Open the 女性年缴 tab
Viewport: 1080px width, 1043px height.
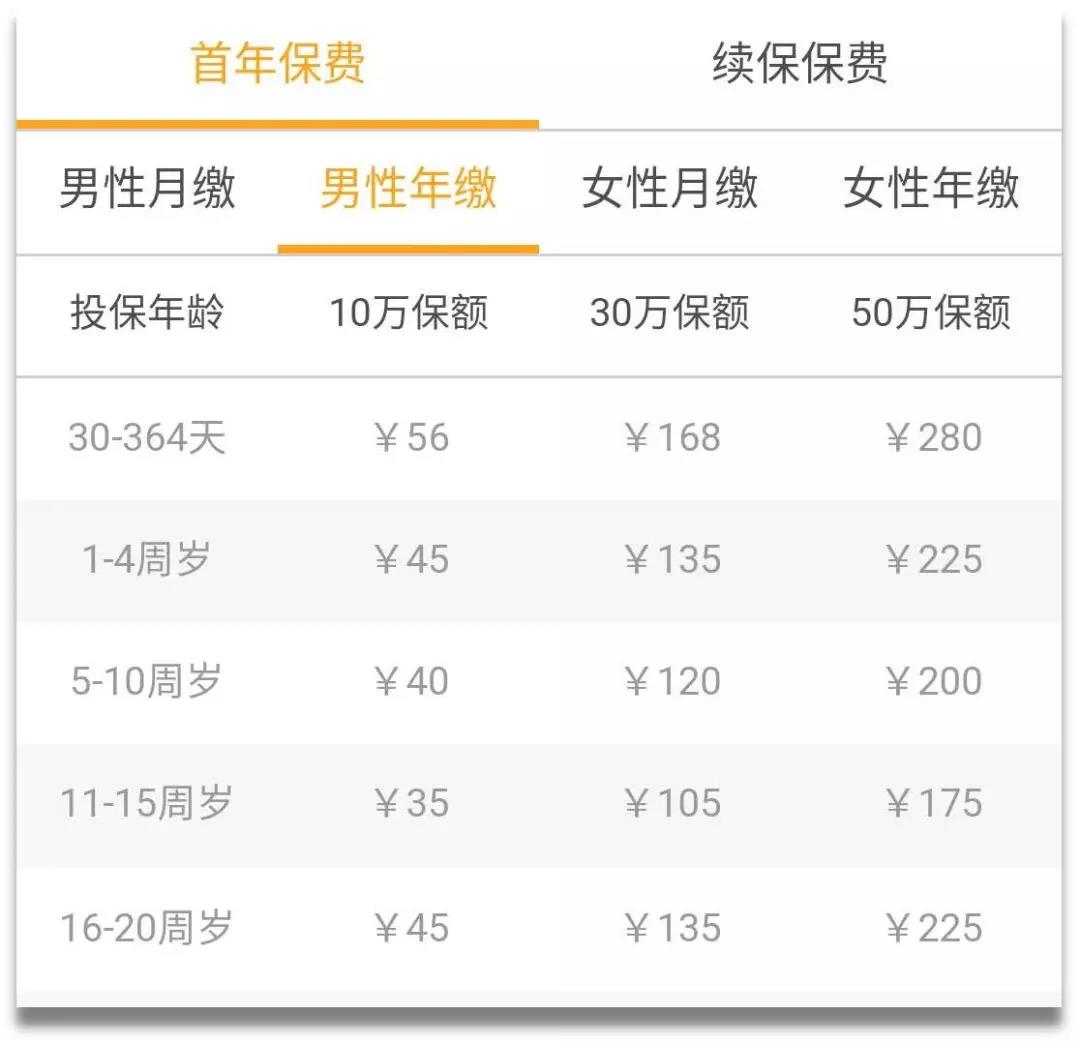(931, 190)
